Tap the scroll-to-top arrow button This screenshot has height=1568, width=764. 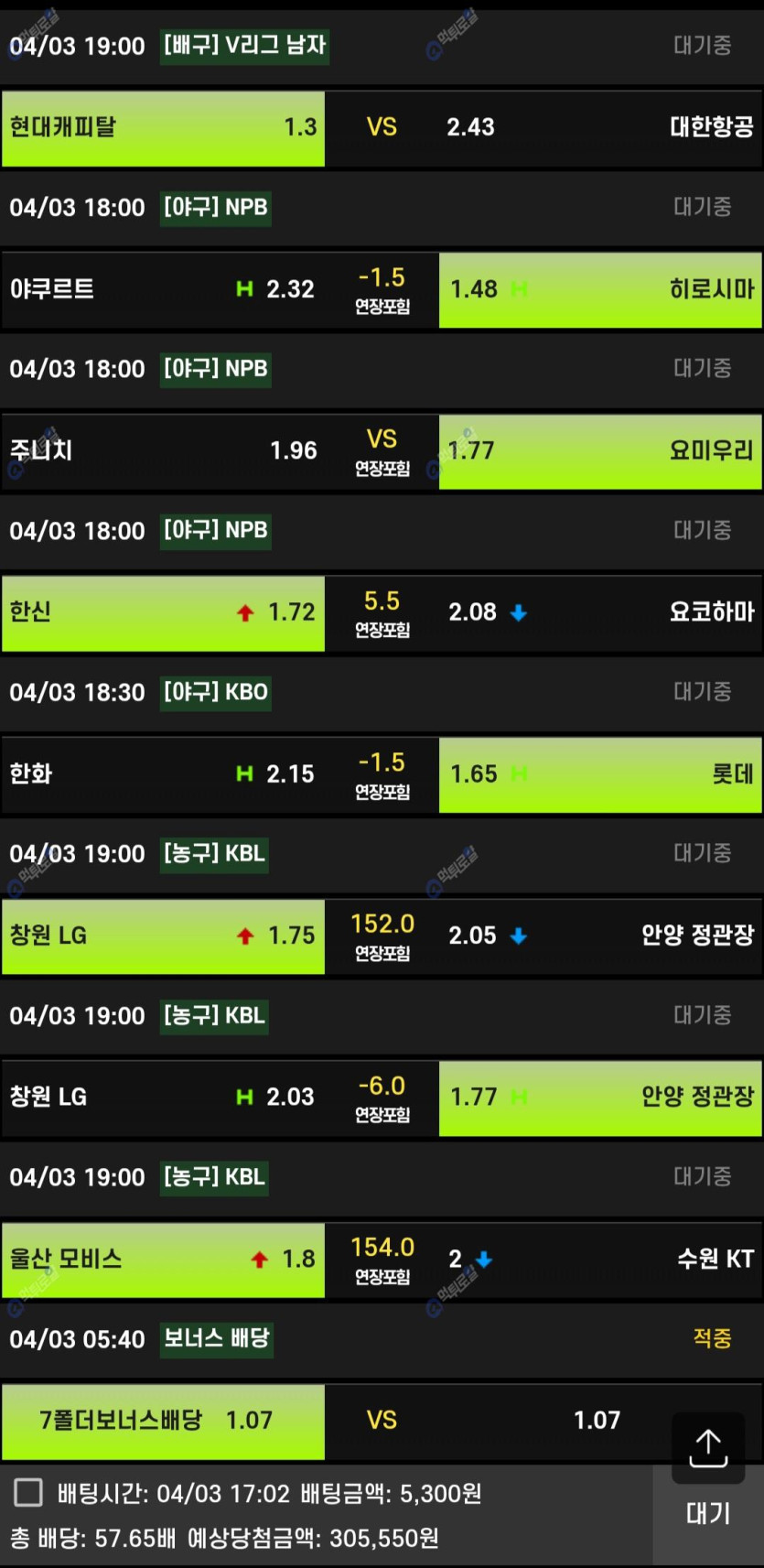(x=708, y=1448)
